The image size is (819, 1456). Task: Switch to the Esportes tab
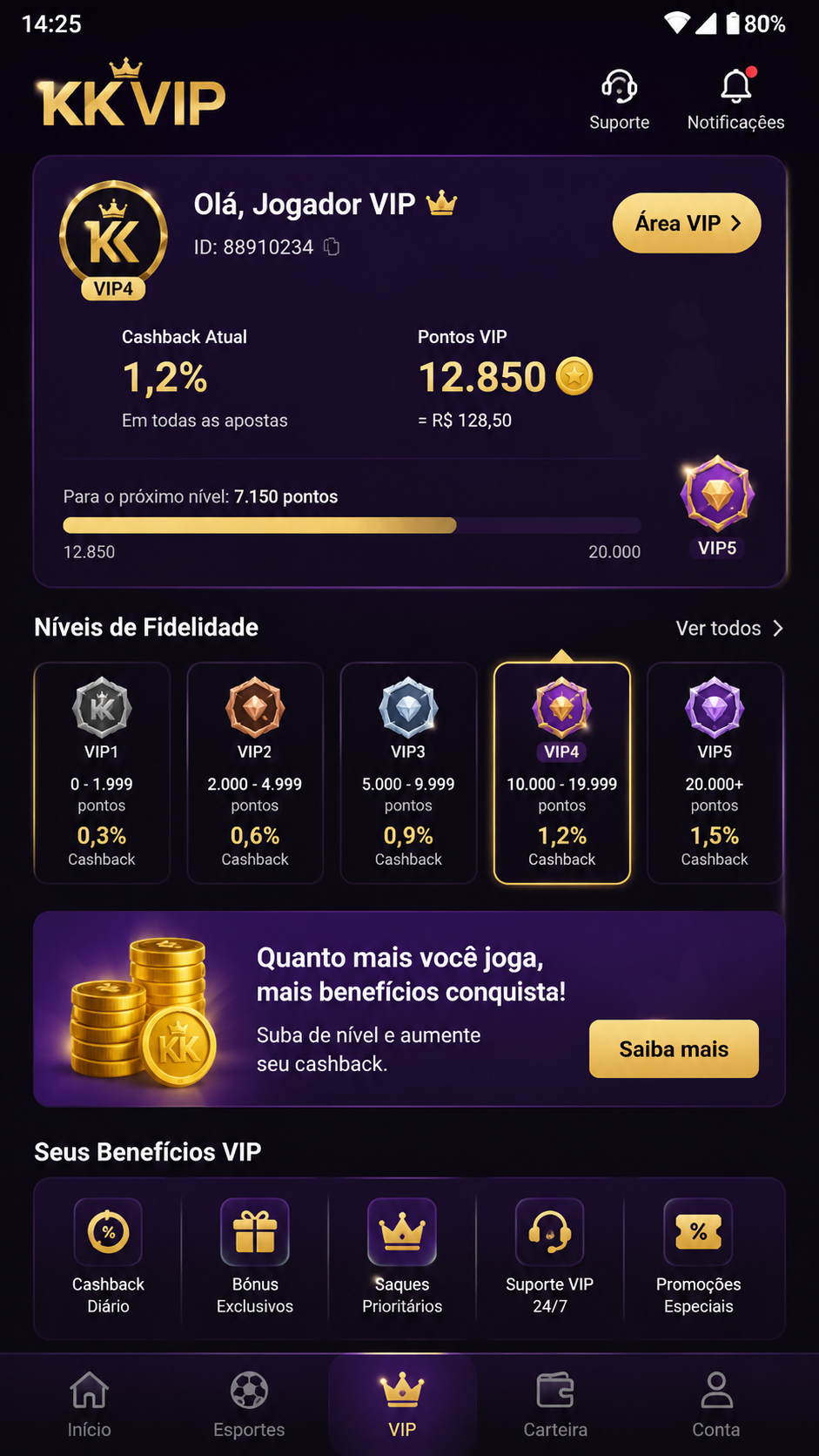point(249,1405)
